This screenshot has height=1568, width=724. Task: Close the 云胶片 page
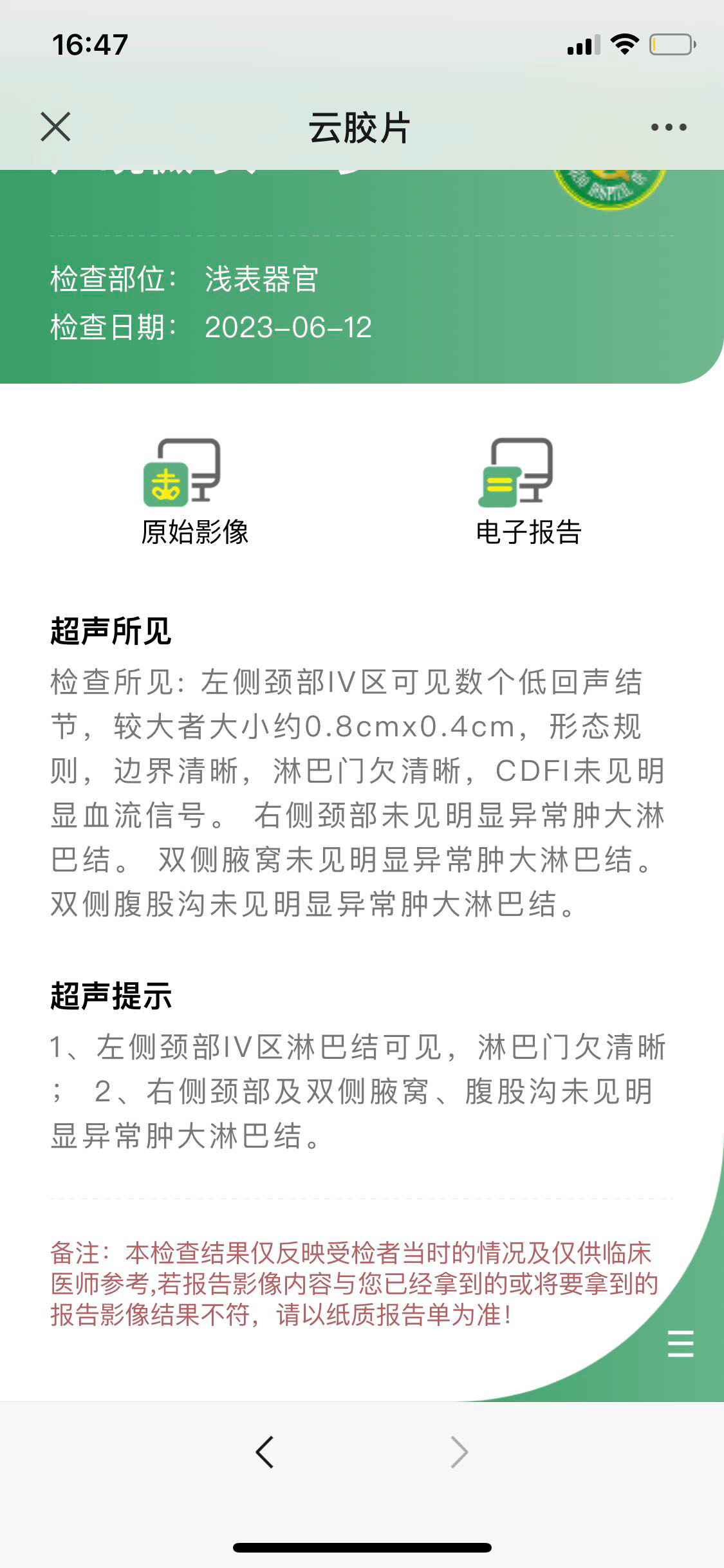pyautogui.click(x=55, y=127)
